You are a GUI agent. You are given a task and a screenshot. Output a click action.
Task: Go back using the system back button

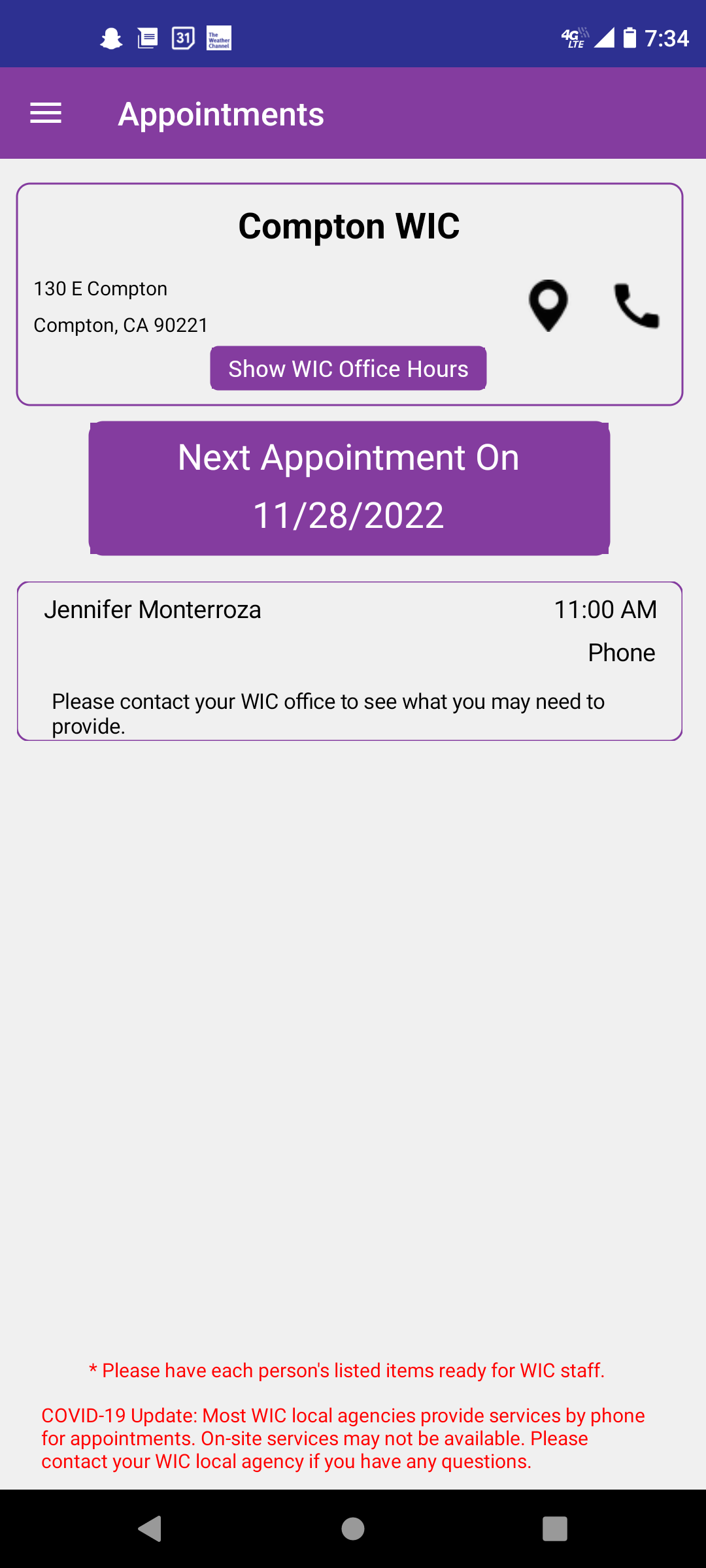pos(150,1529)
